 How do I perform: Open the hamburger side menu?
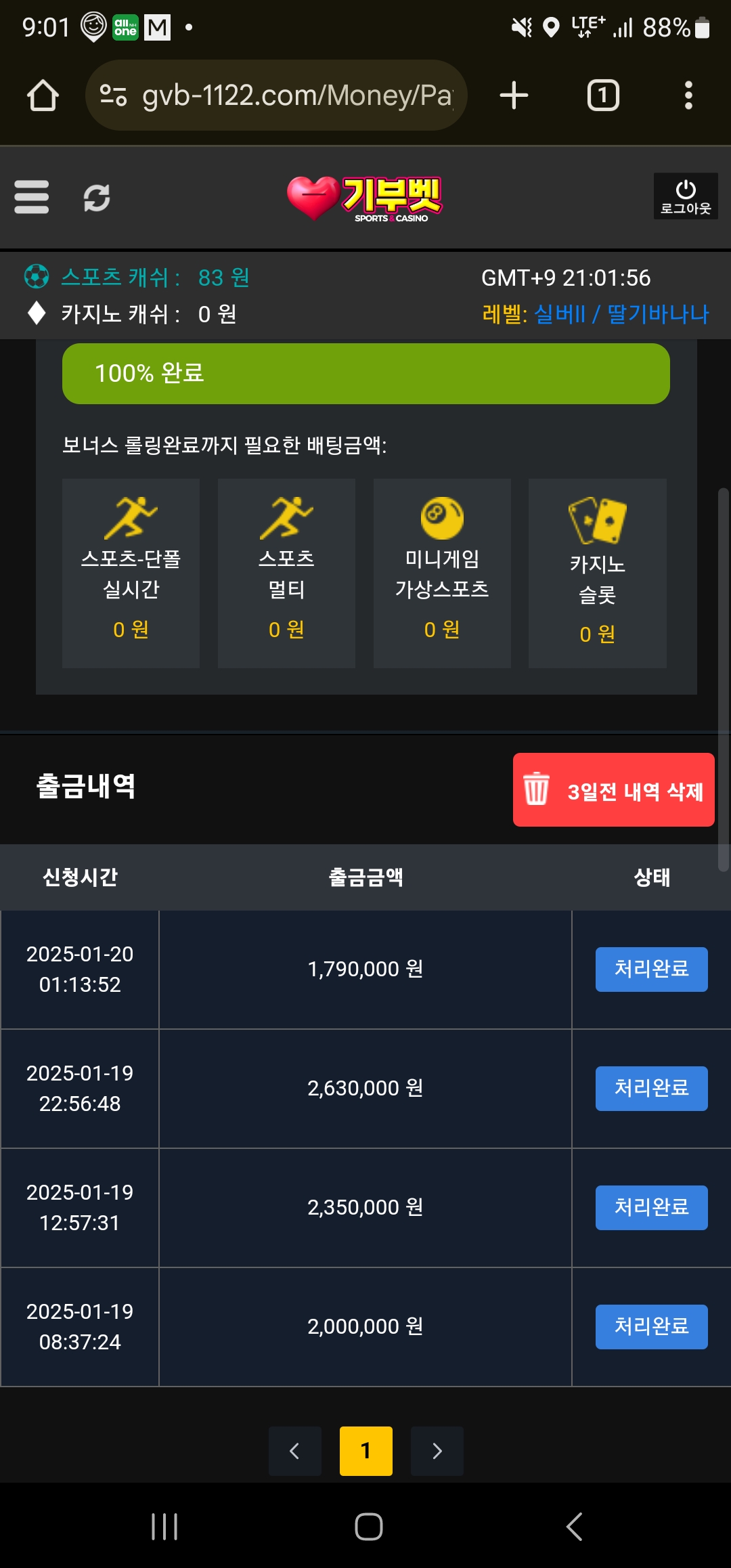click(32, 197)
